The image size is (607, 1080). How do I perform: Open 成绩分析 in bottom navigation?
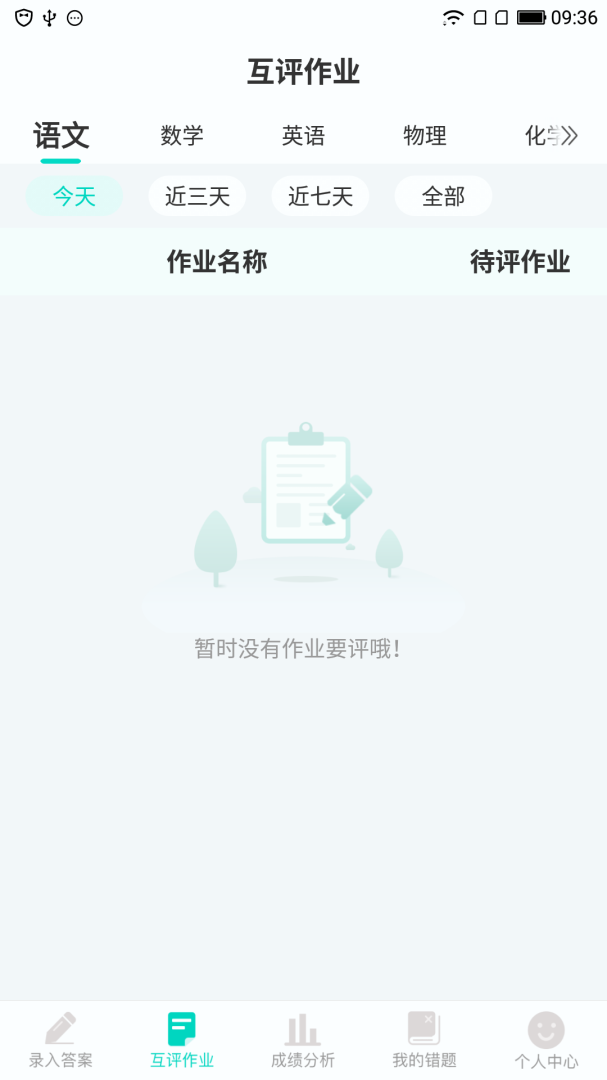tap(303, 1040)
